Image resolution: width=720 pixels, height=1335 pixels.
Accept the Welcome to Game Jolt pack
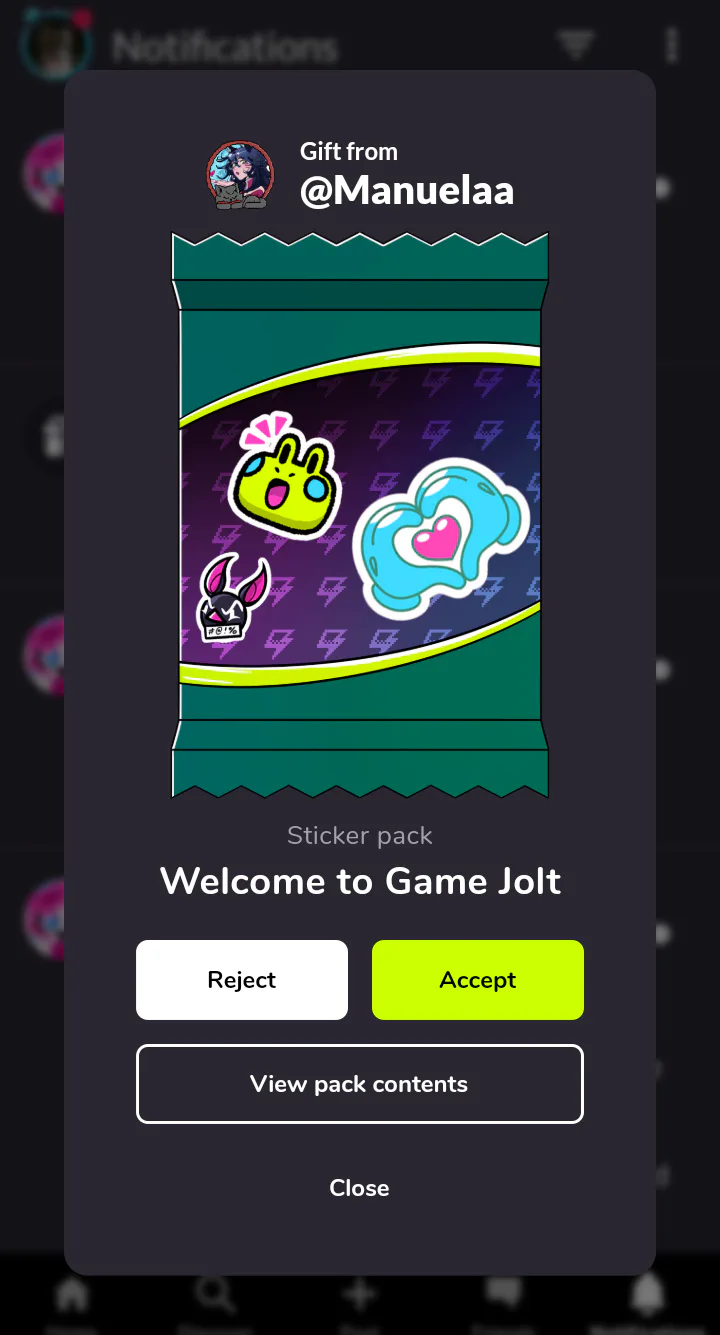tap(478, 980)
